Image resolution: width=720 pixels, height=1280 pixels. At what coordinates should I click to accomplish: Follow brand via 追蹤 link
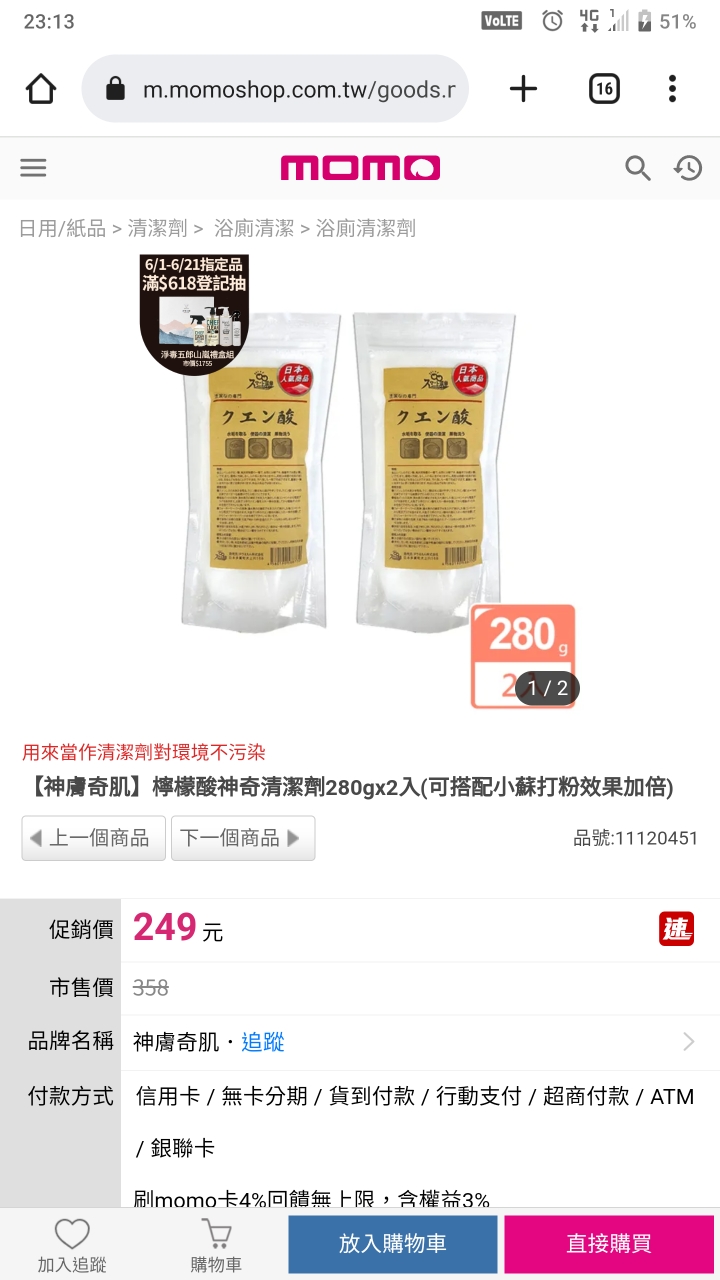tap(263, 1042)
